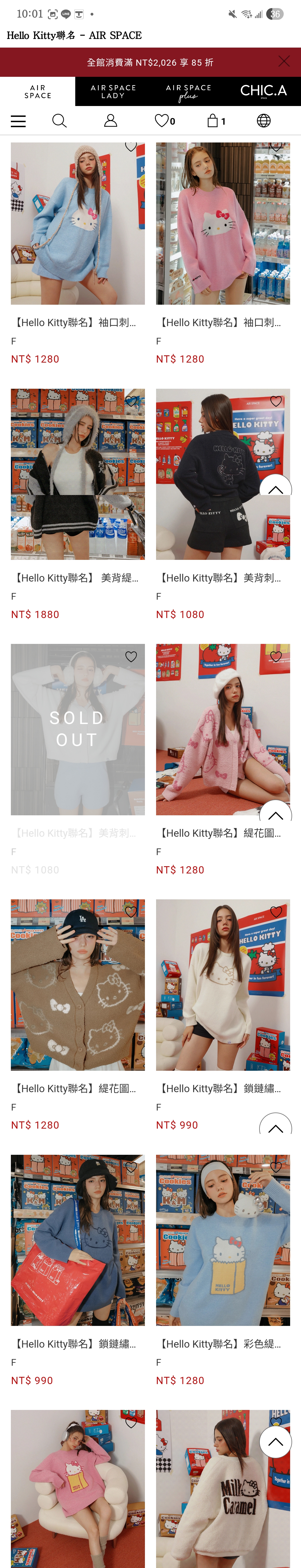Screen dimensions: 301x1568
Task: Open the blue Hello Kitty sweater product
Action: (77, 224)
